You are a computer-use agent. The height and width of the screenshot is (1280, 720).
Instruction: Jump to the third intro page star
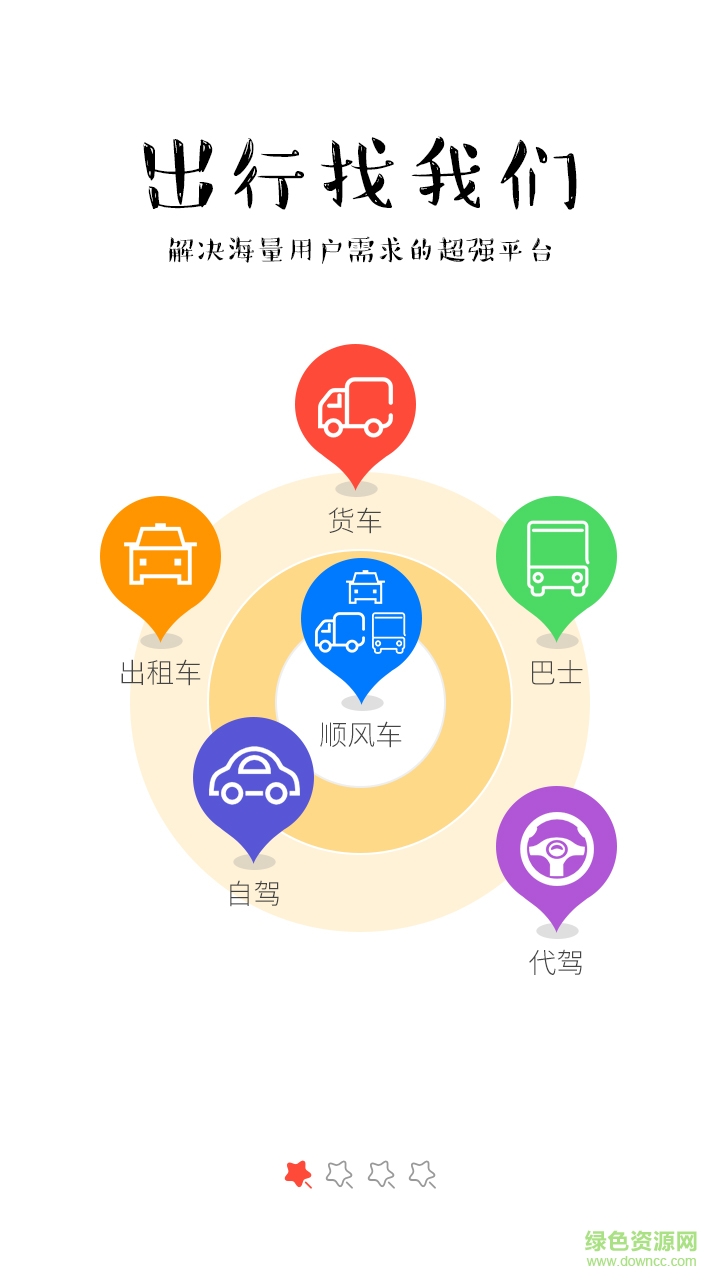[x=381, y=1174]
